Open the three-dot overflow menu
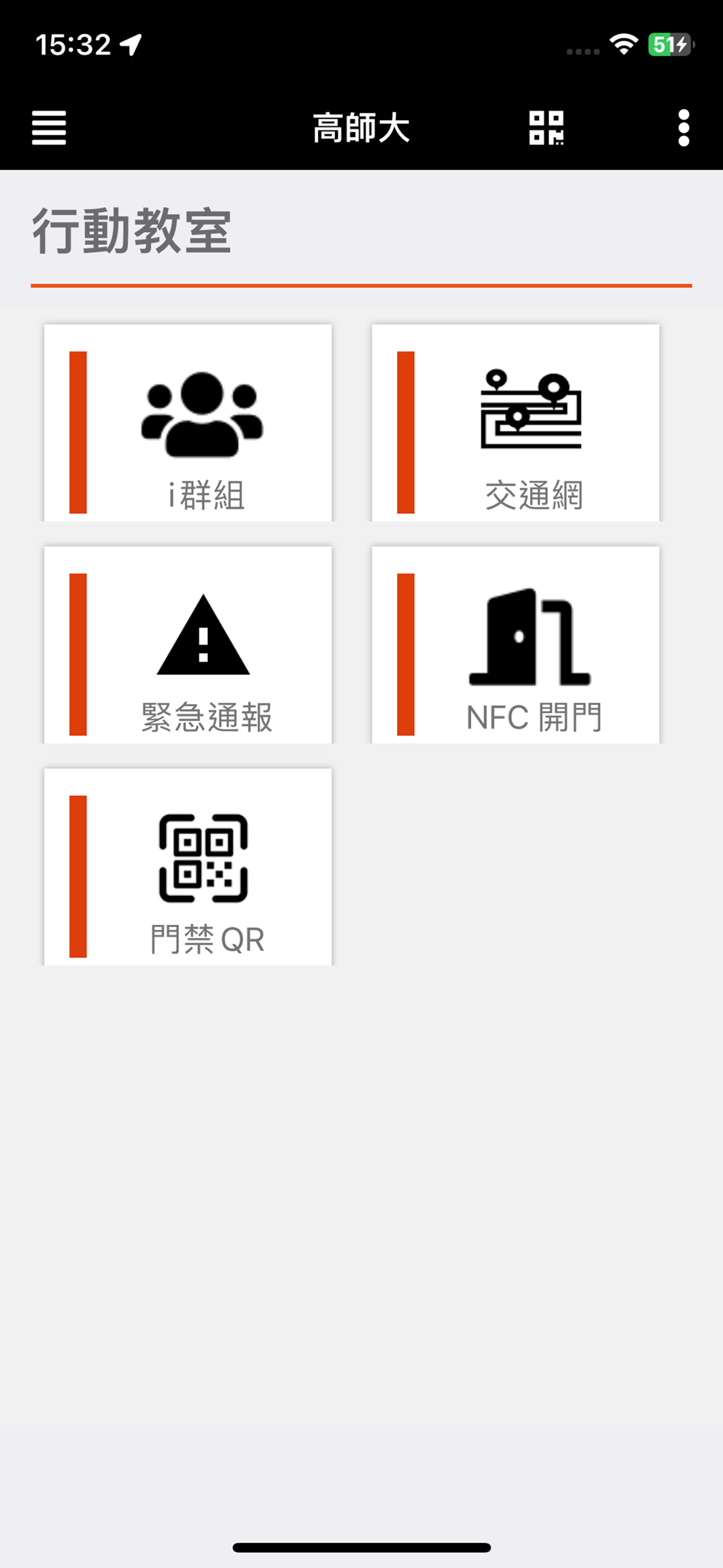This screenshot has height=1568, width=723. [x=683, y=128]
